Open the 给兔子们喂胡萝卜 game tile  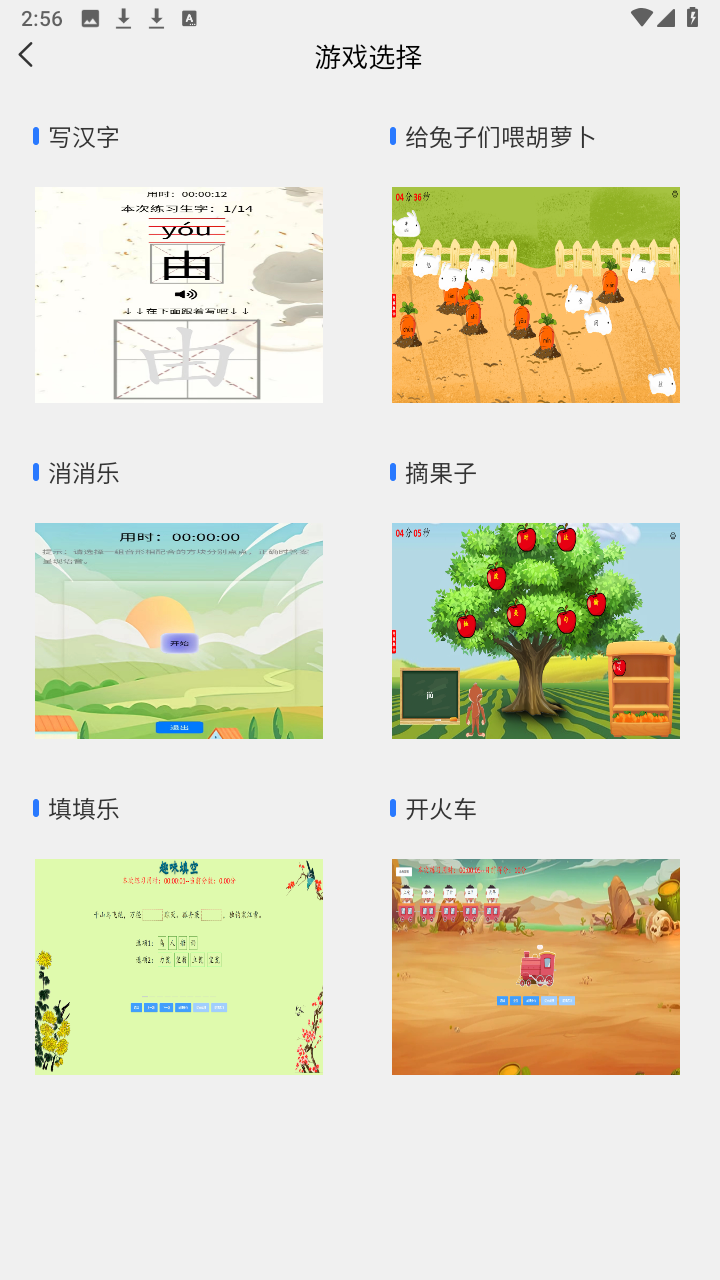[536, 295]
